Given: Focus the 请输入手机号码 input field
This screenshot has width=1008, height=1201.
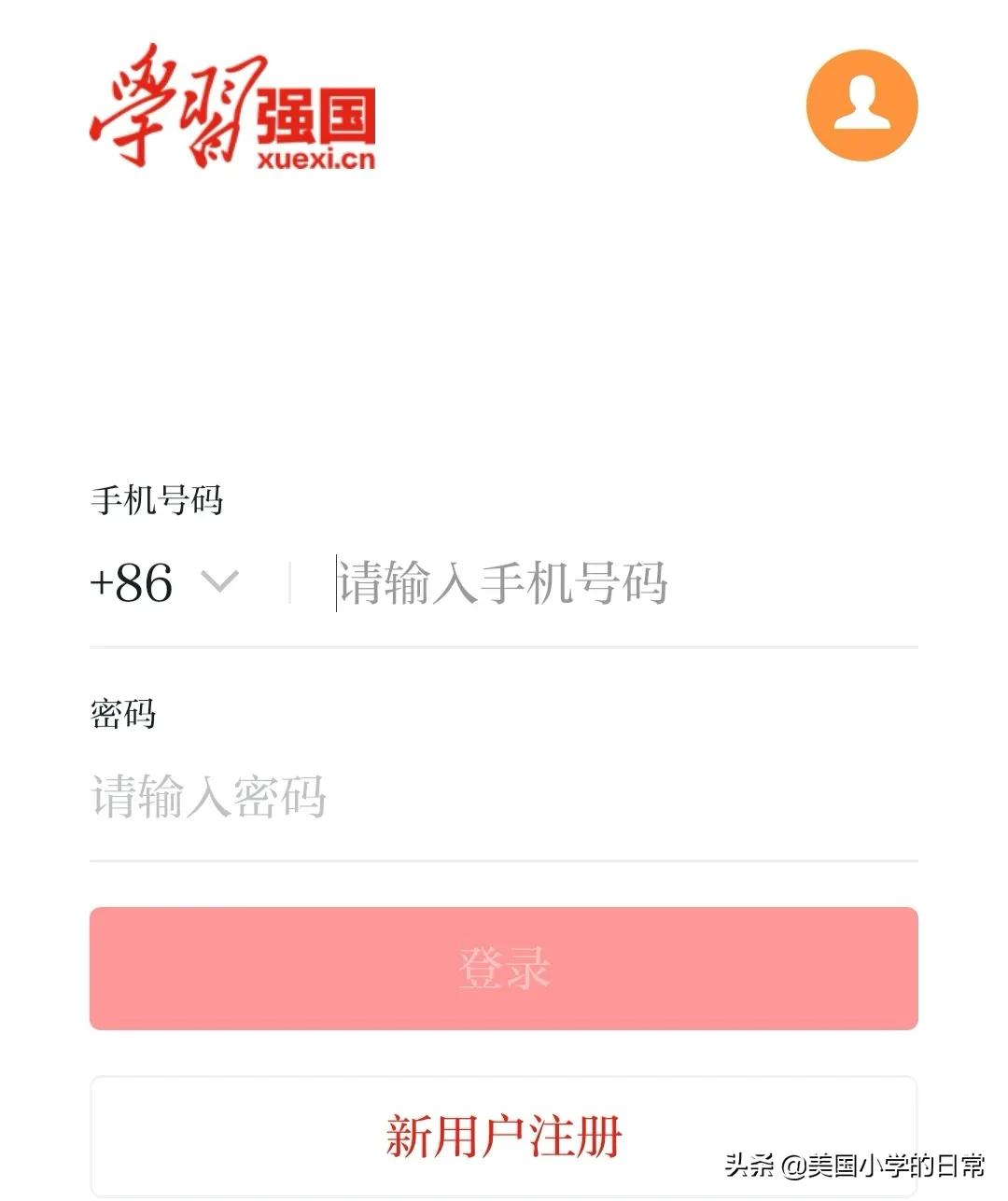Looking at the screenshot, I should coord(499,583).
